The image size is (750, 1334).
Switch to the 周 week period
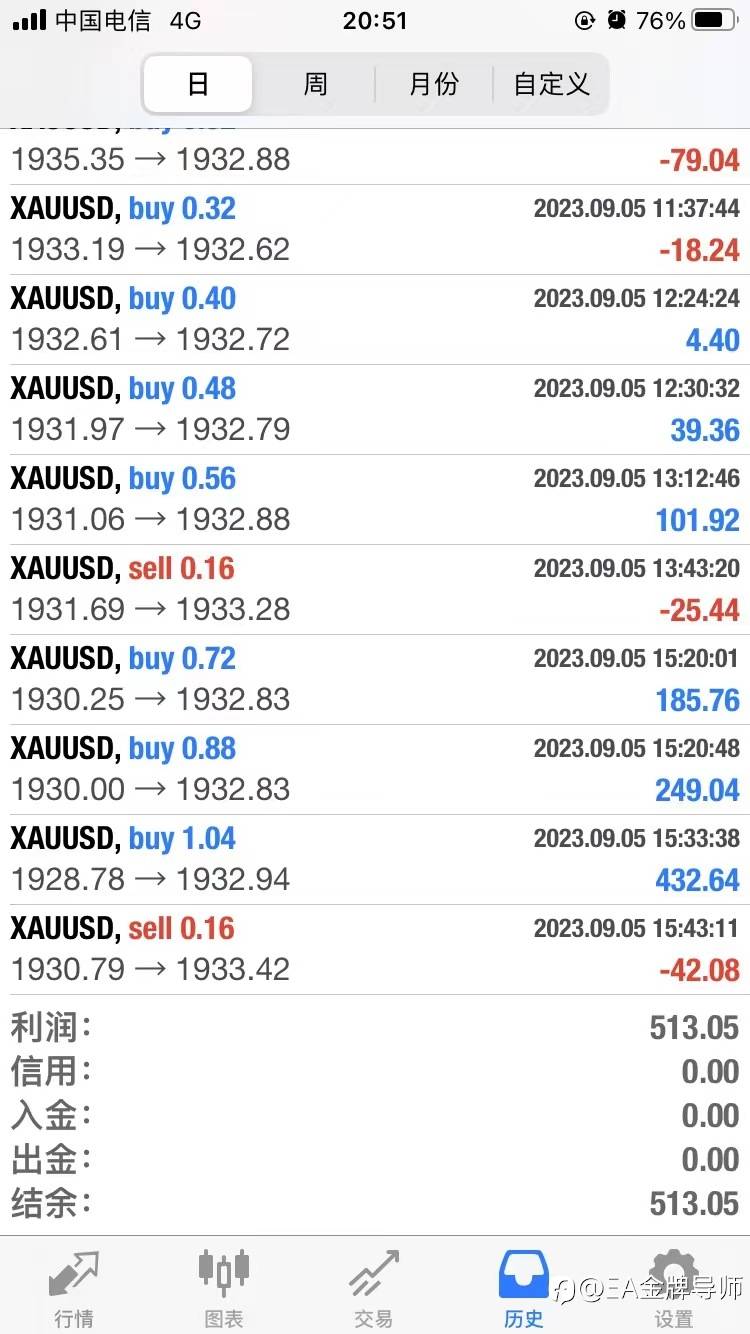coord(315,84)
